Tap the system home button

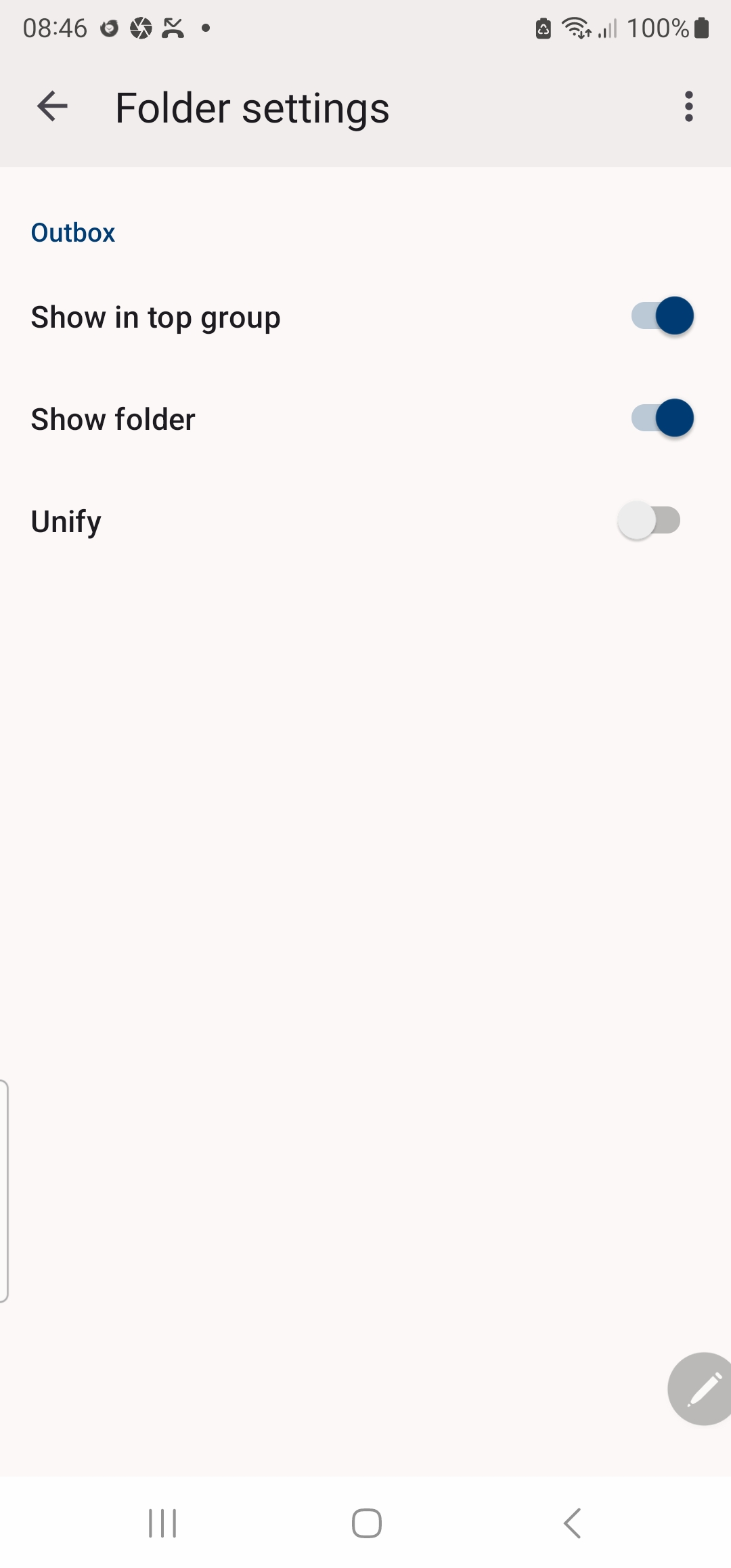pos(366,1523)
